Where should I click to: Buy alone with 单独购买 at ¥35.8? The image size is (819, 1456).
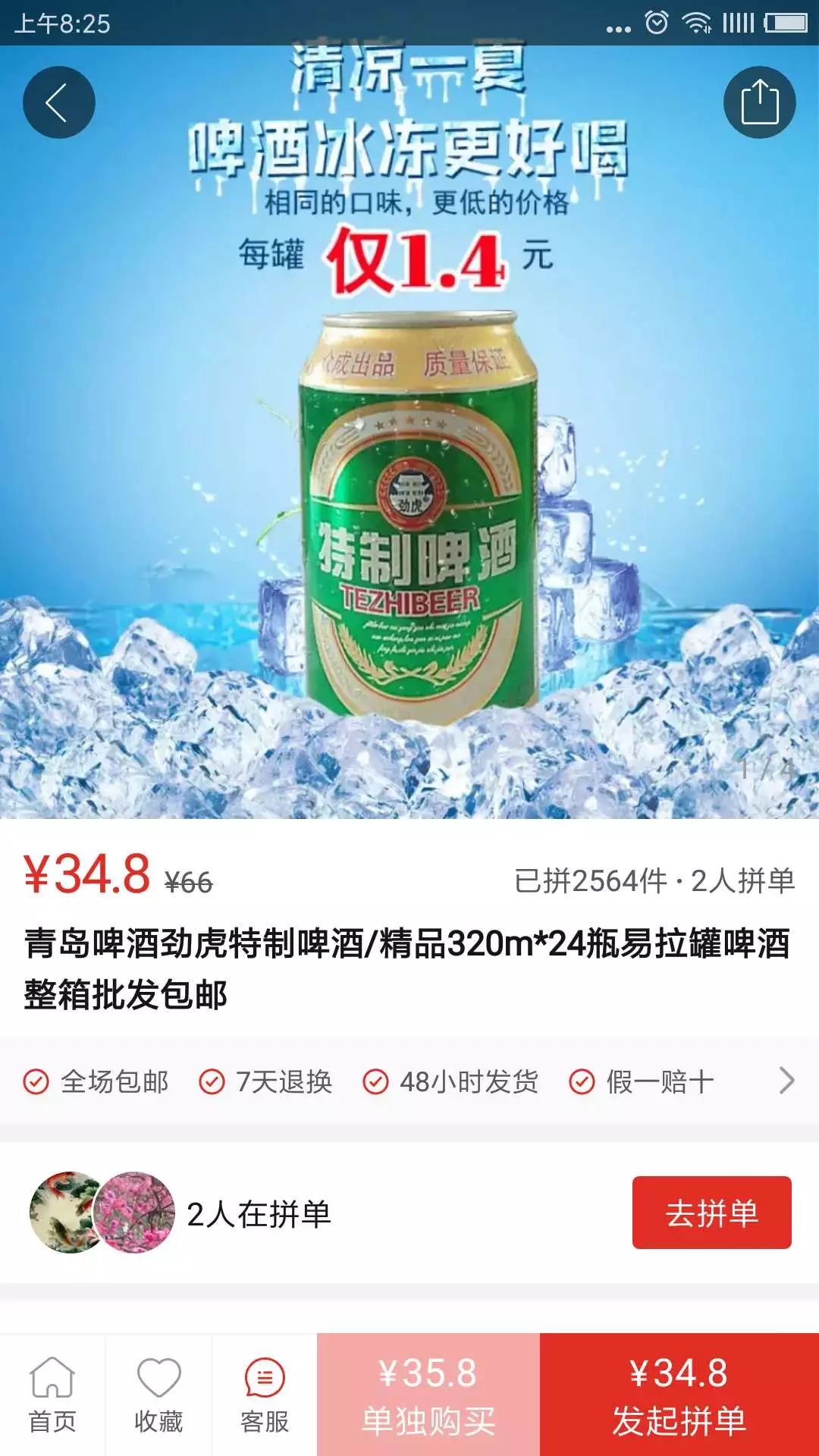(x=428, y=1395)
